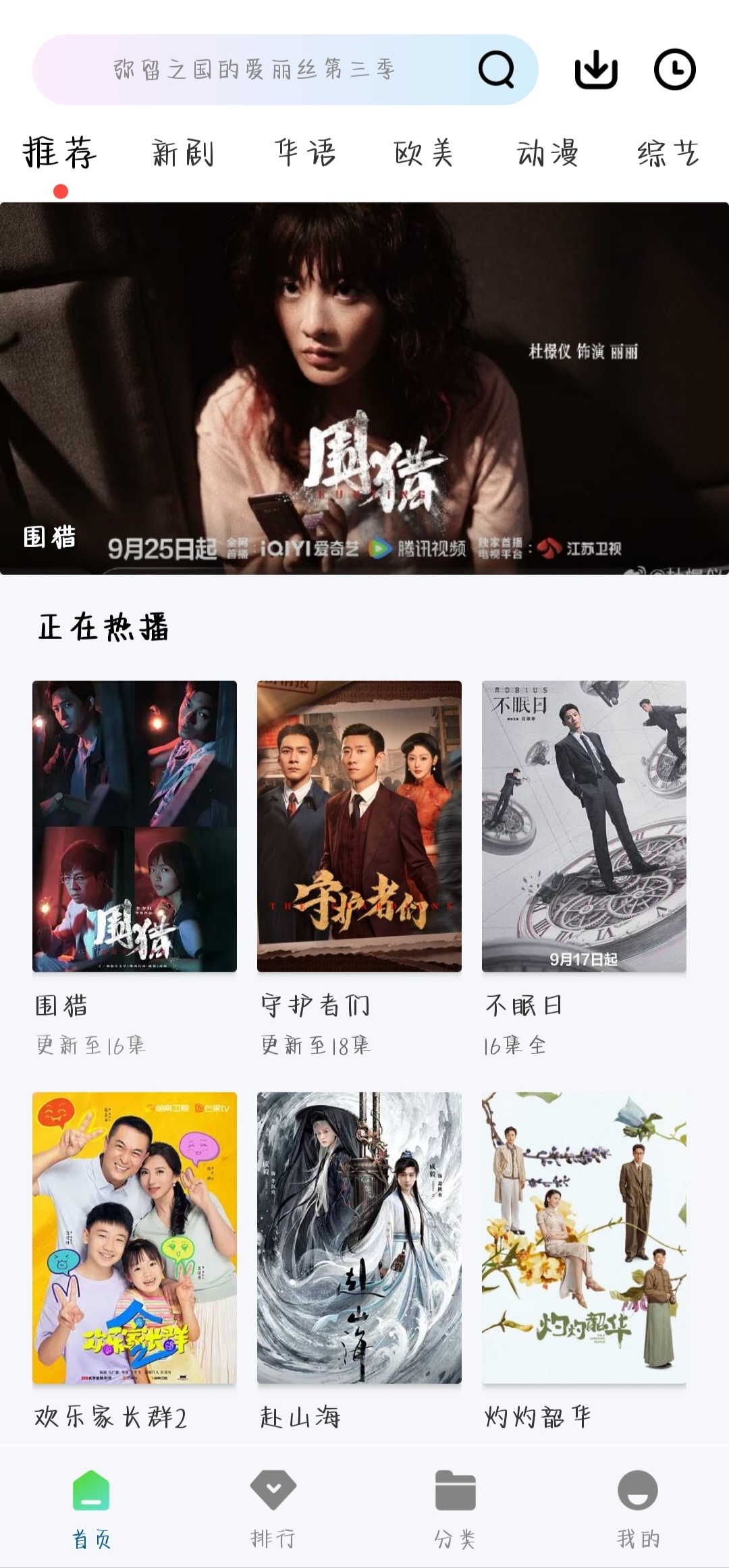Image resolution: width=729 pixels, height=1568 pixels.
Task: Open the 赴山海 show card
Action: pyautogui.click(x=359, y=1238)
